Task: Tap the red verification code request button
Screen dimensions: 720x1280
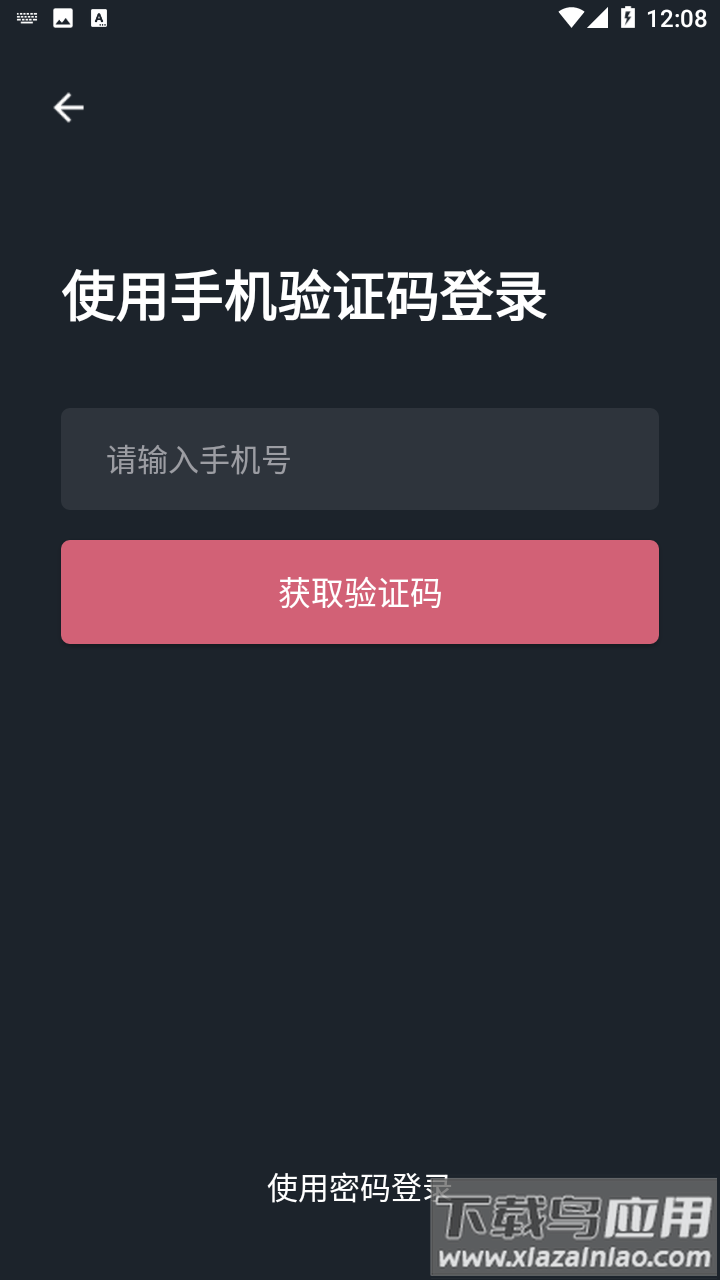Action: [360, 591]
